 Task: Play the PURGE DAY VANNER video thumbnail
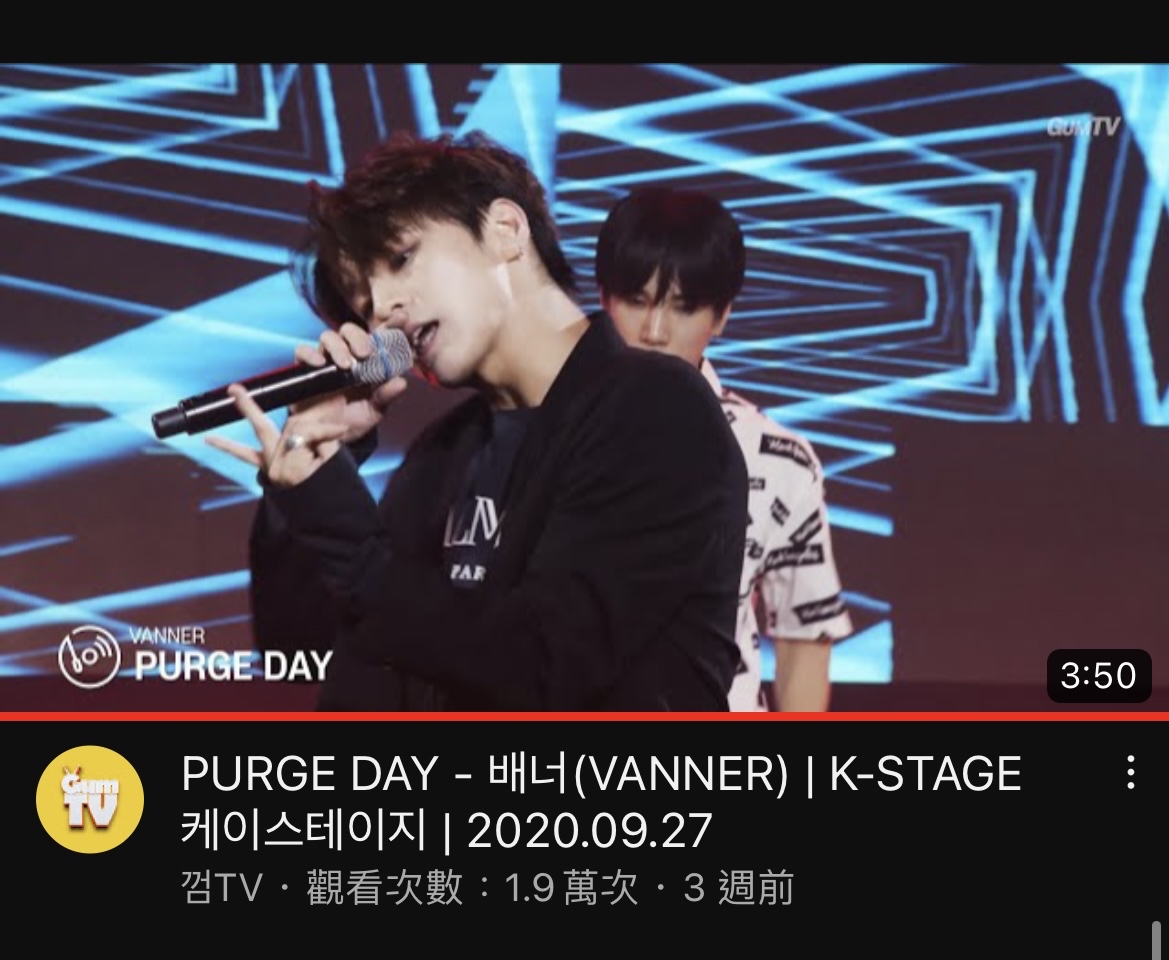click(584, 388)
